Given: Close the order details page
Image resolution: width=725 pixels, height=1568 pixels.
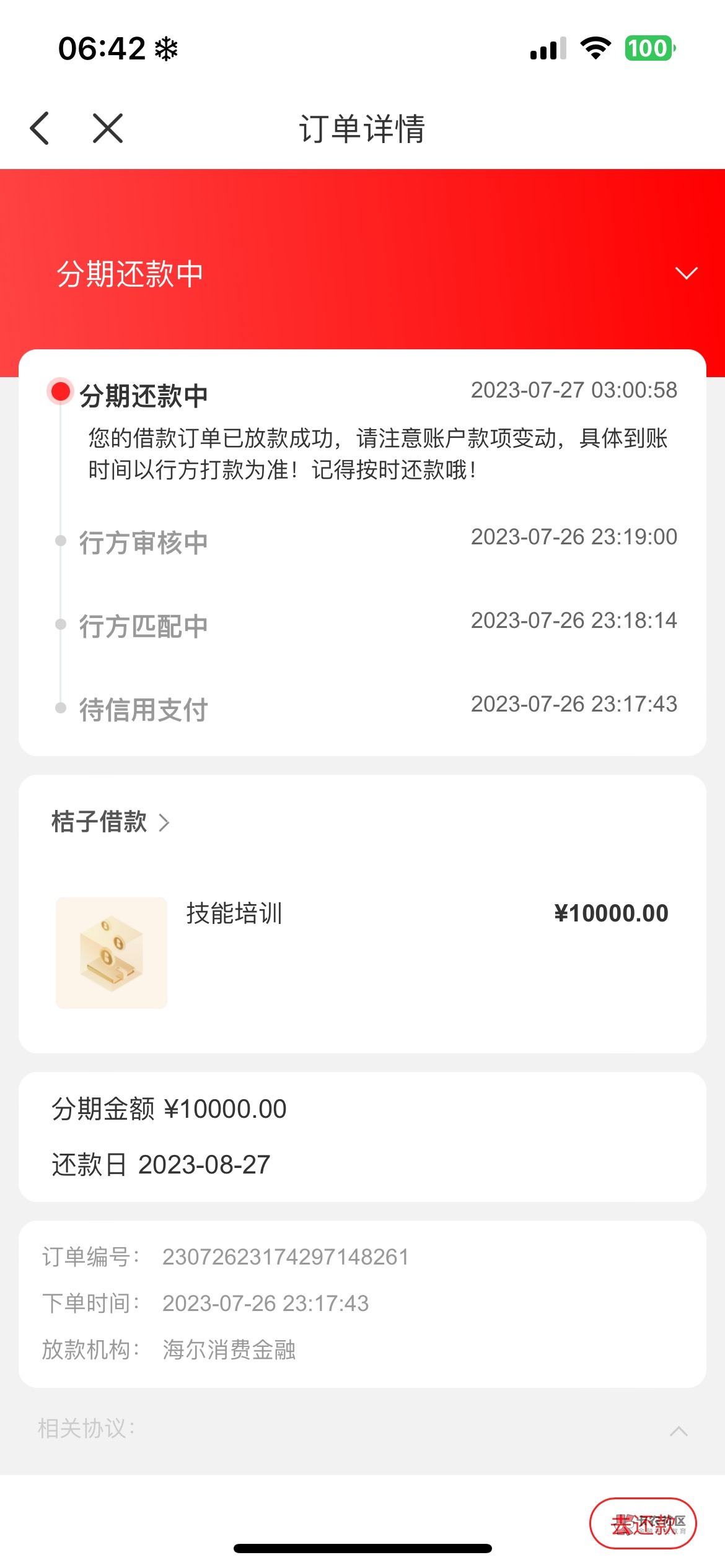Looking at the screenshot, I should coord(108,128).
